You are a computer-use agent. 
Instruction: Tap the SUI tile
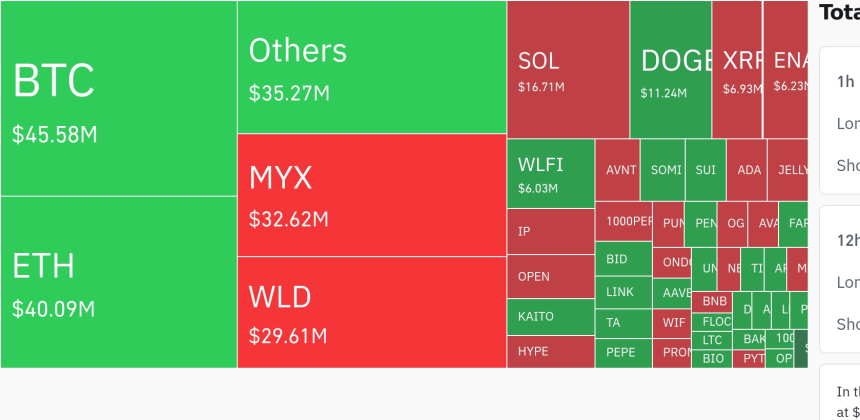tap(705, 170)
